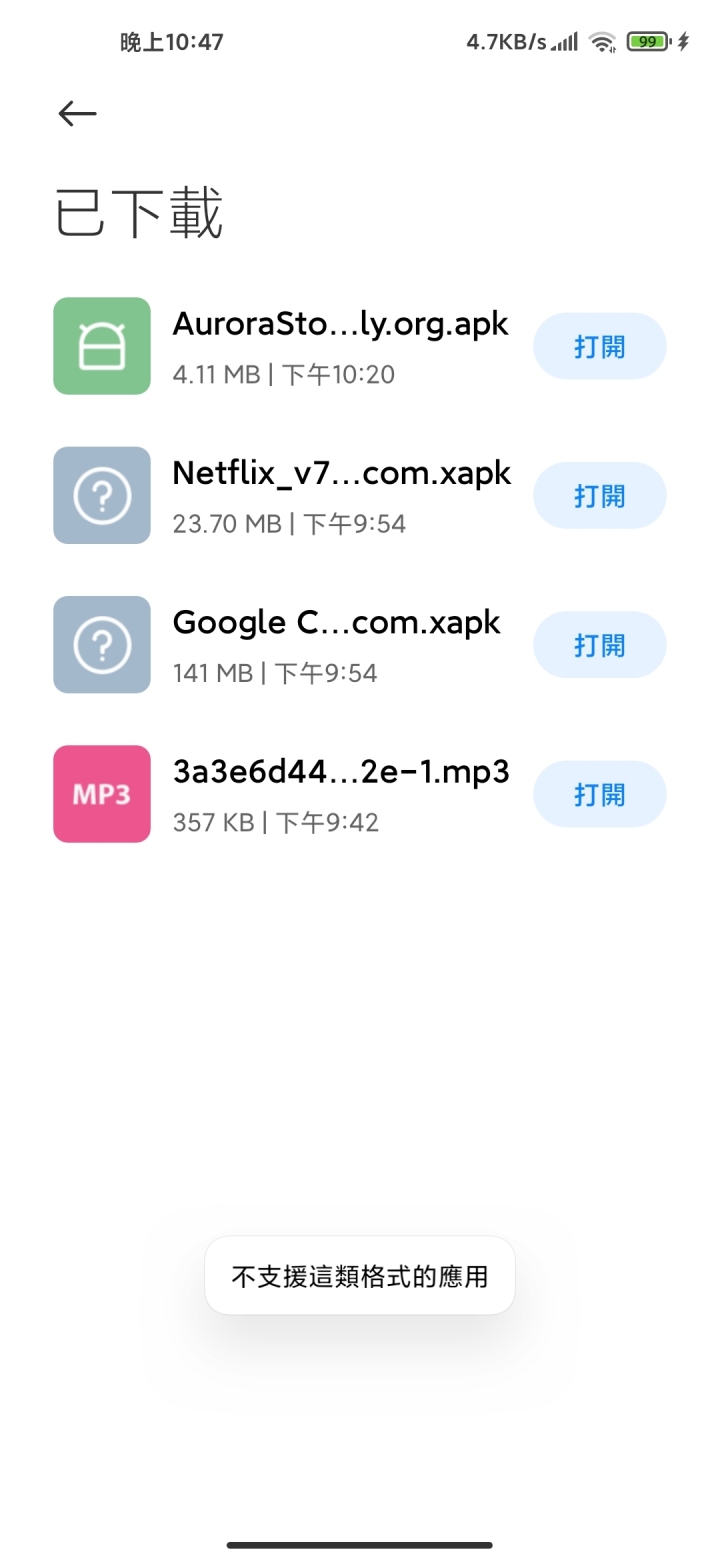Tap 打開 for the 3a3e6d44 mp3 file
720x1560 pixels.
pyautogui.click(x=599, y=794)
